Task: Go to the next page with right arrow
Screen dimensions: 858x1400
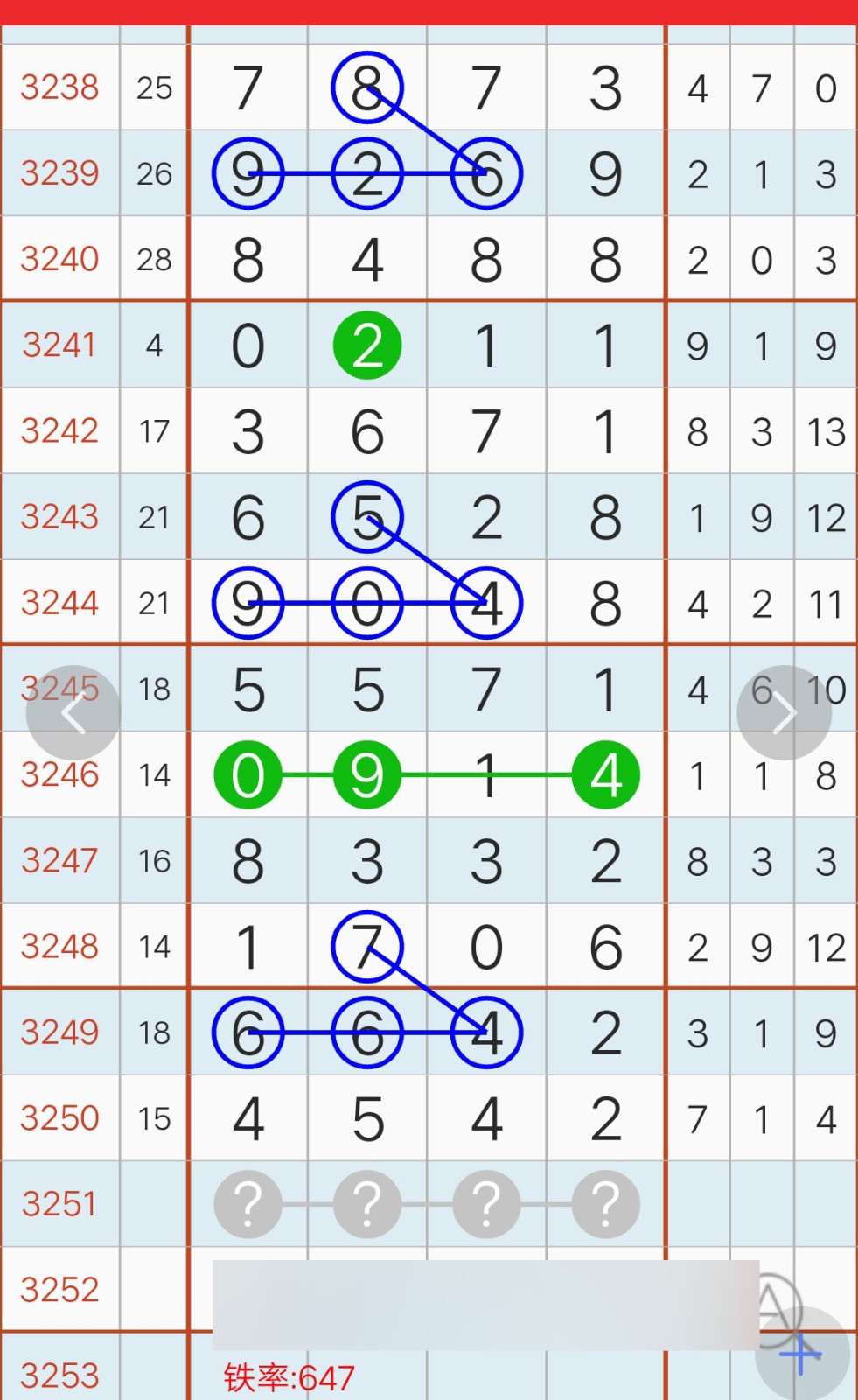Action: point(784,713)
